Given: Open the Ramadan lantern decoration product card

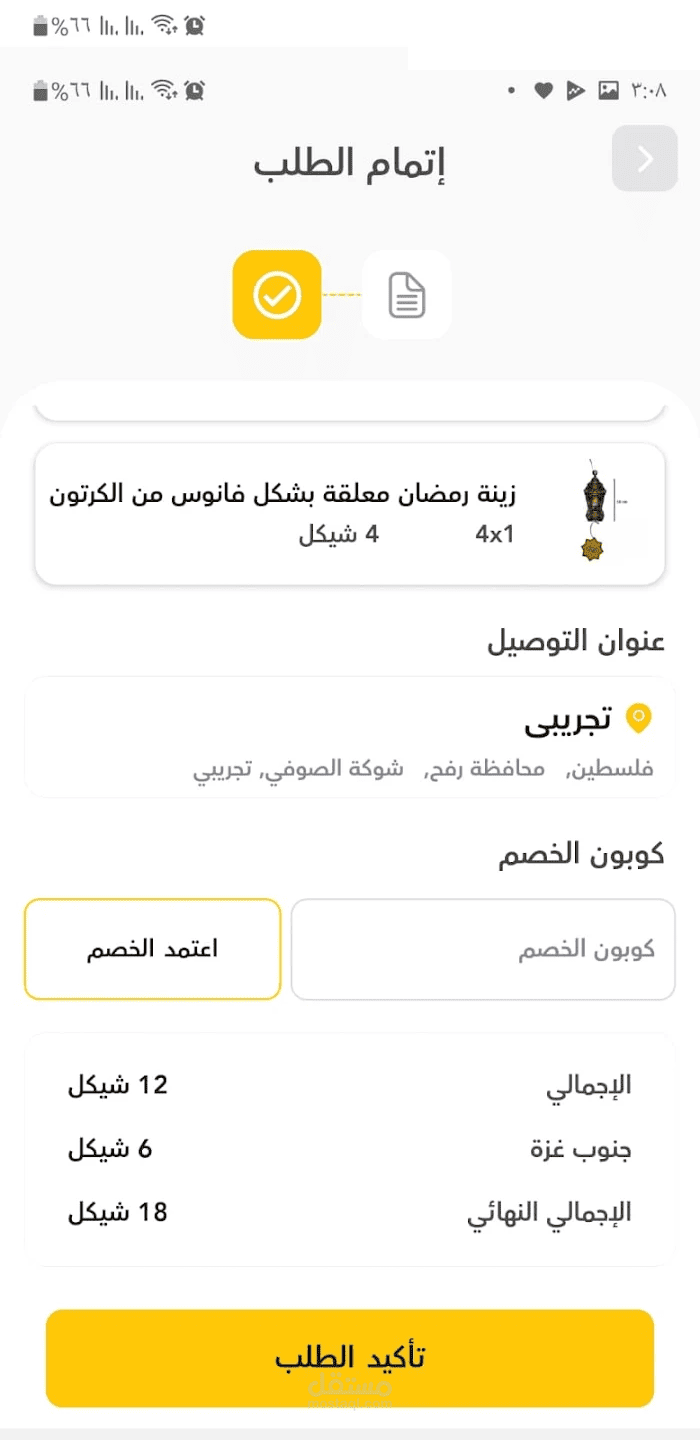Looking at the screenshot, I should (350, 514).
